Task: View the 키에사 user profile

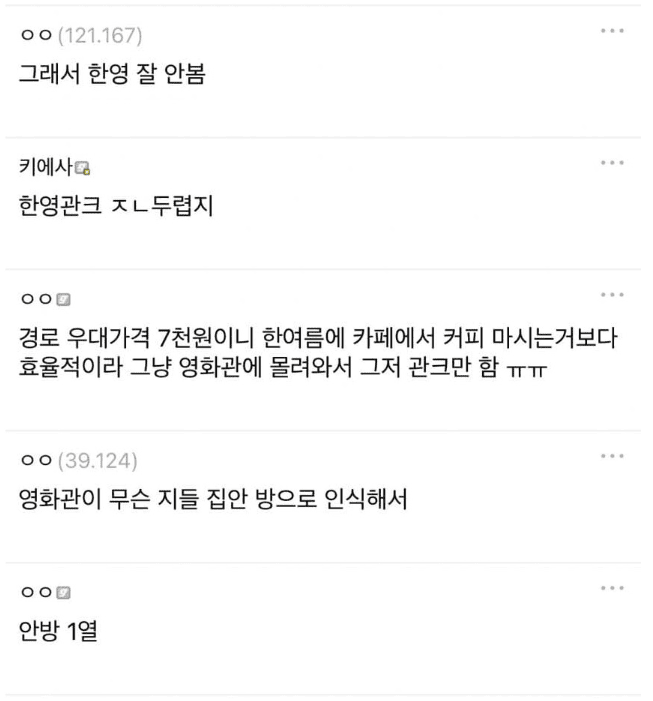Action: point(48,167)
